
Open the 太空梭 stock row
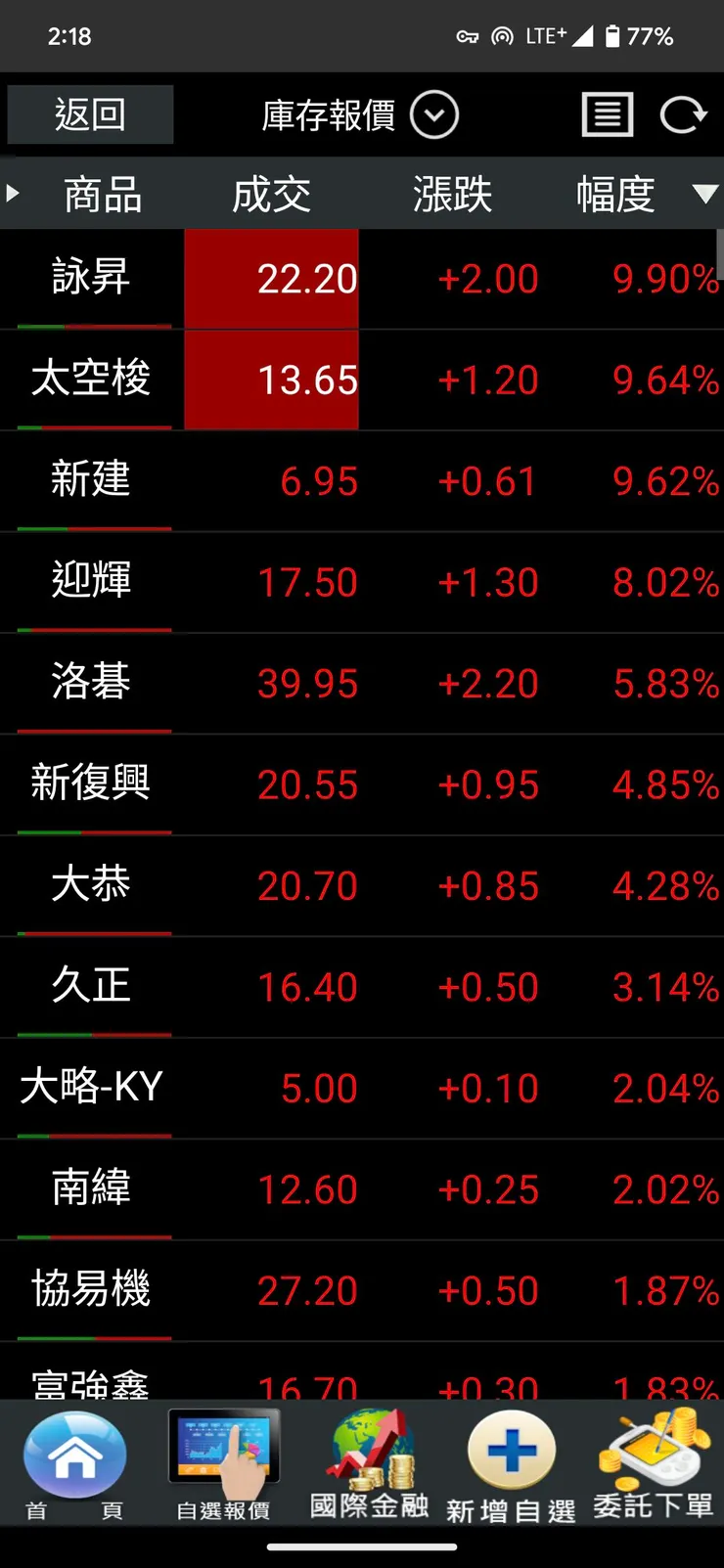(362, 381)
